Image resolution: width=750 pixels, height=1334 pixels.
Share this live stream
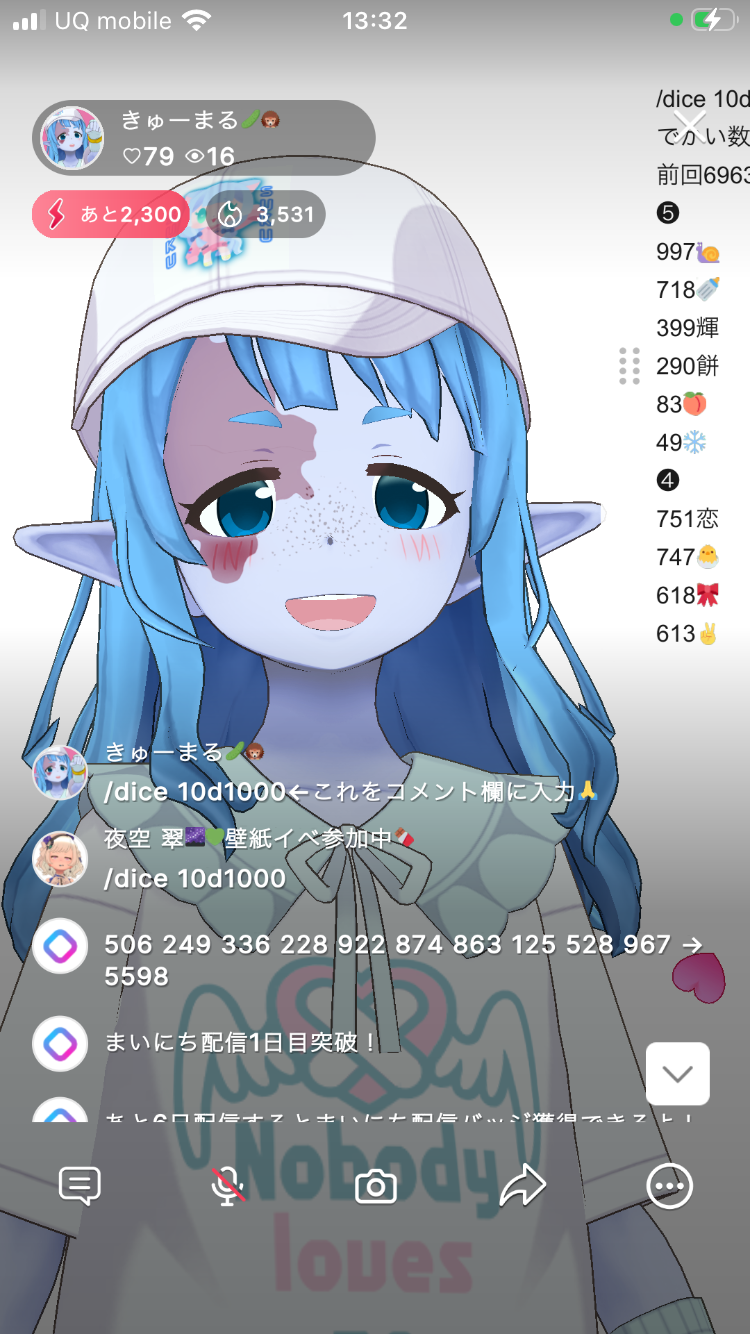522,1186
